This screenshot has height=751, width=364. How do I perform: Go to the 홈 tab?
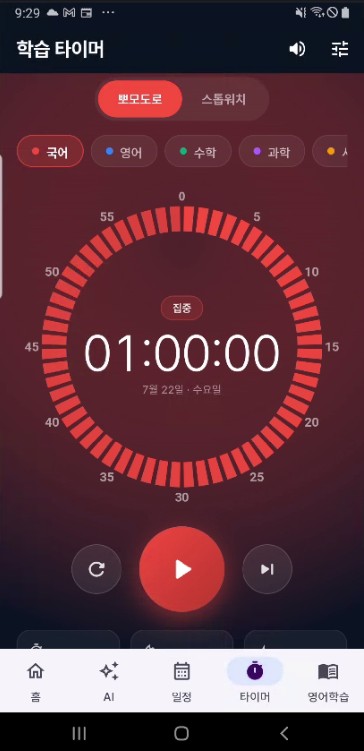pyautogui.click(x=35, y=681)
